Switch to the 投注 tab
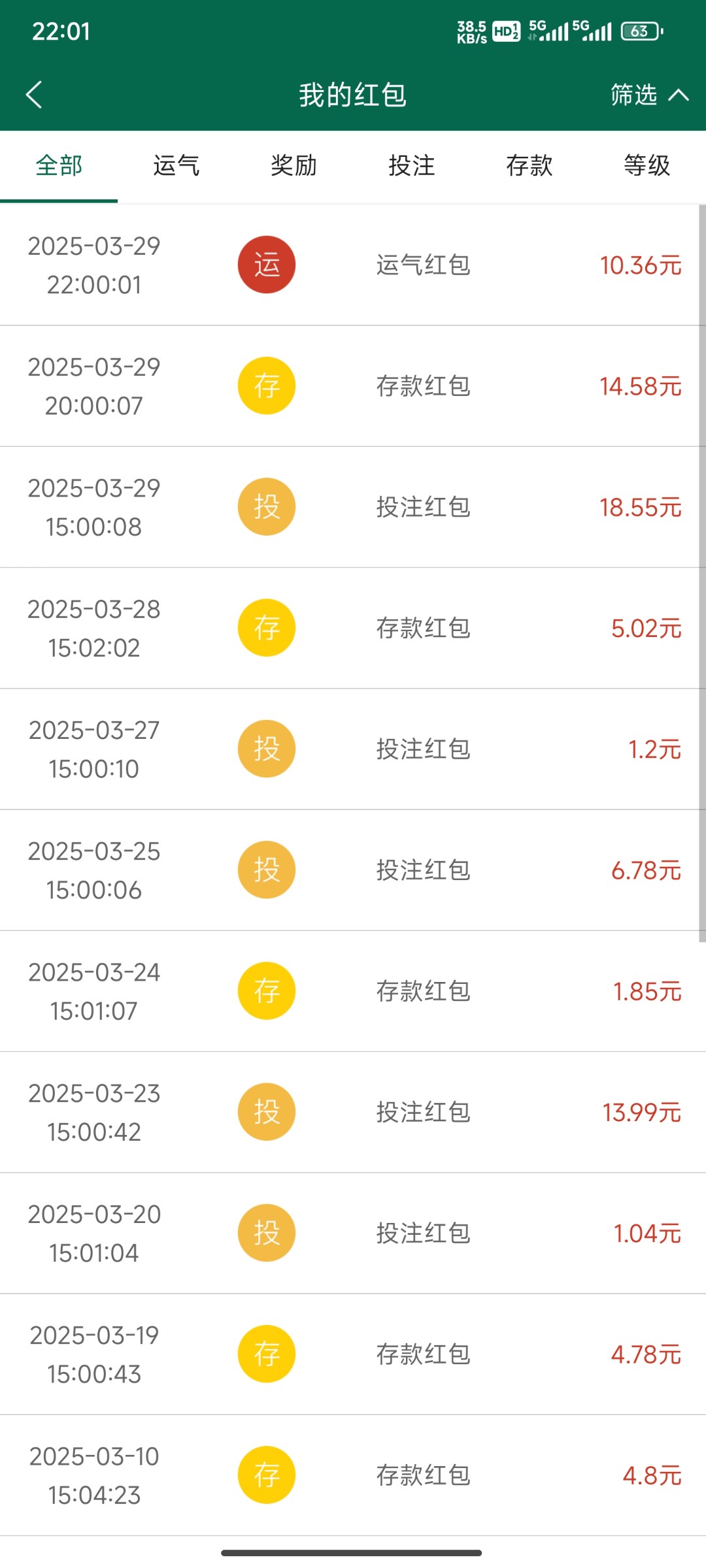The width and height of the screenshot is (706, 1568). 412,166
